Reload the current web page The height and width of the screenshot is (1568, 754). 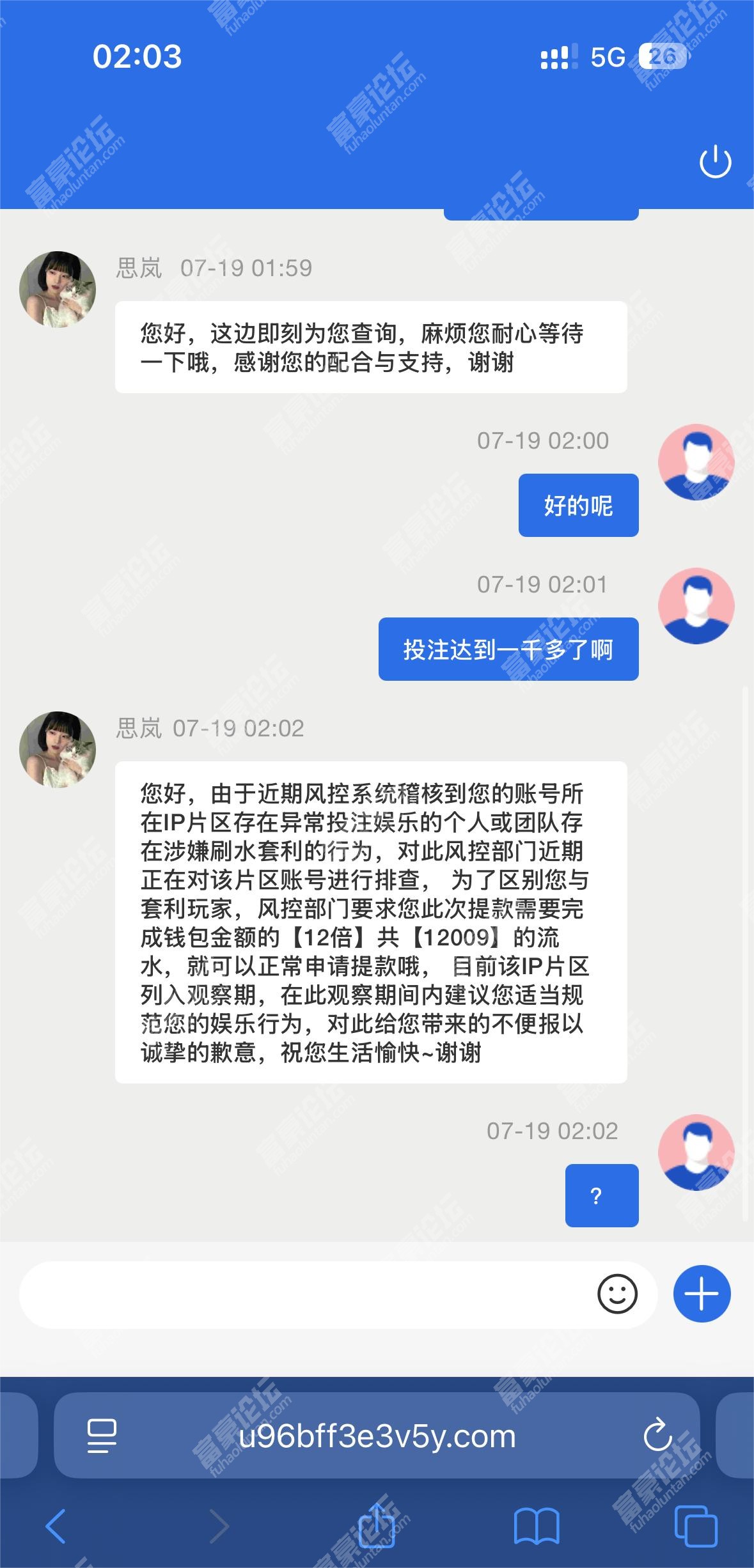[x=657, y=1436]
